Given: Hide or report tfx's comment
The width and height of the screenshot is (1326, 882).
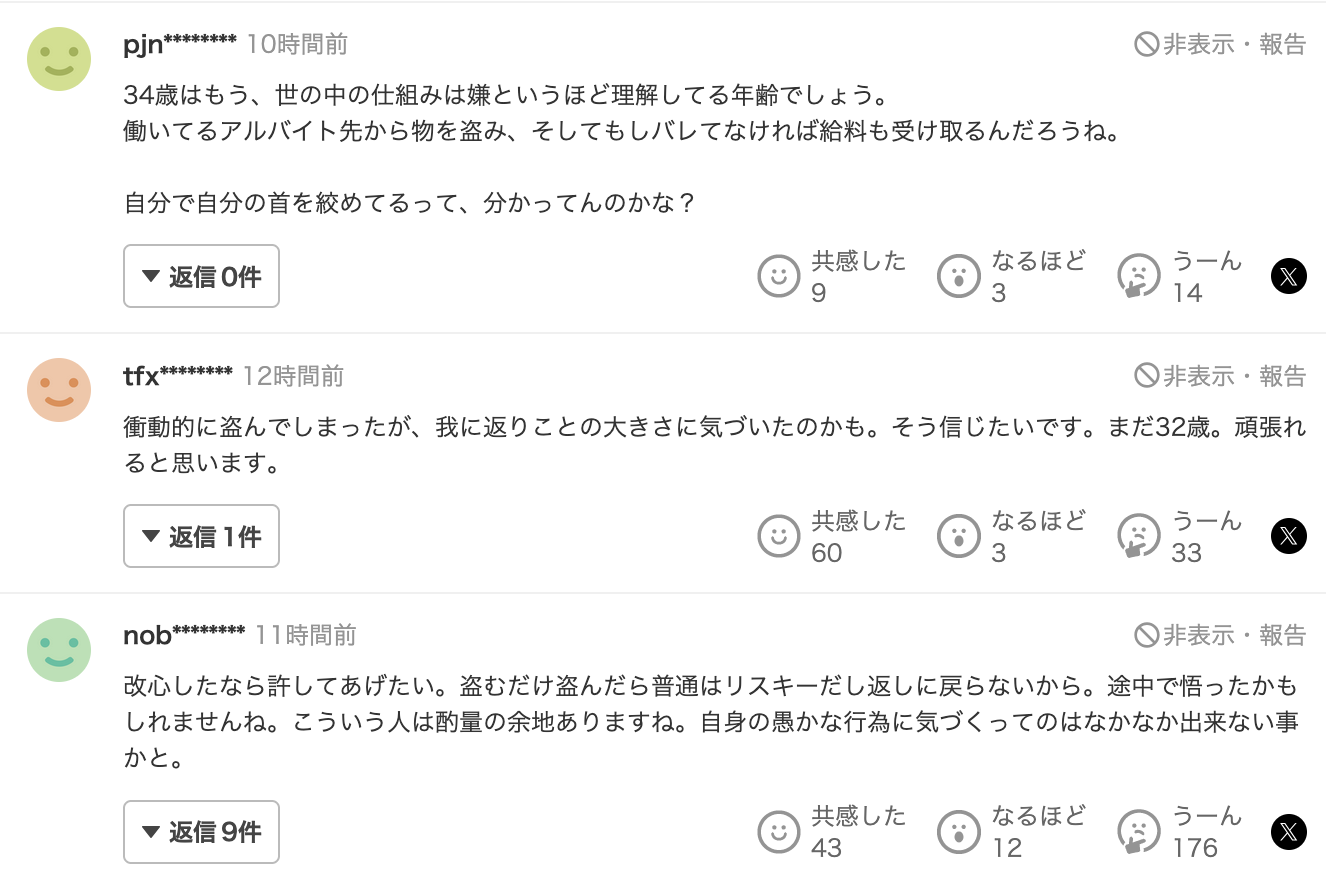Looking at the screenshot, I should tap(1221, 376).
